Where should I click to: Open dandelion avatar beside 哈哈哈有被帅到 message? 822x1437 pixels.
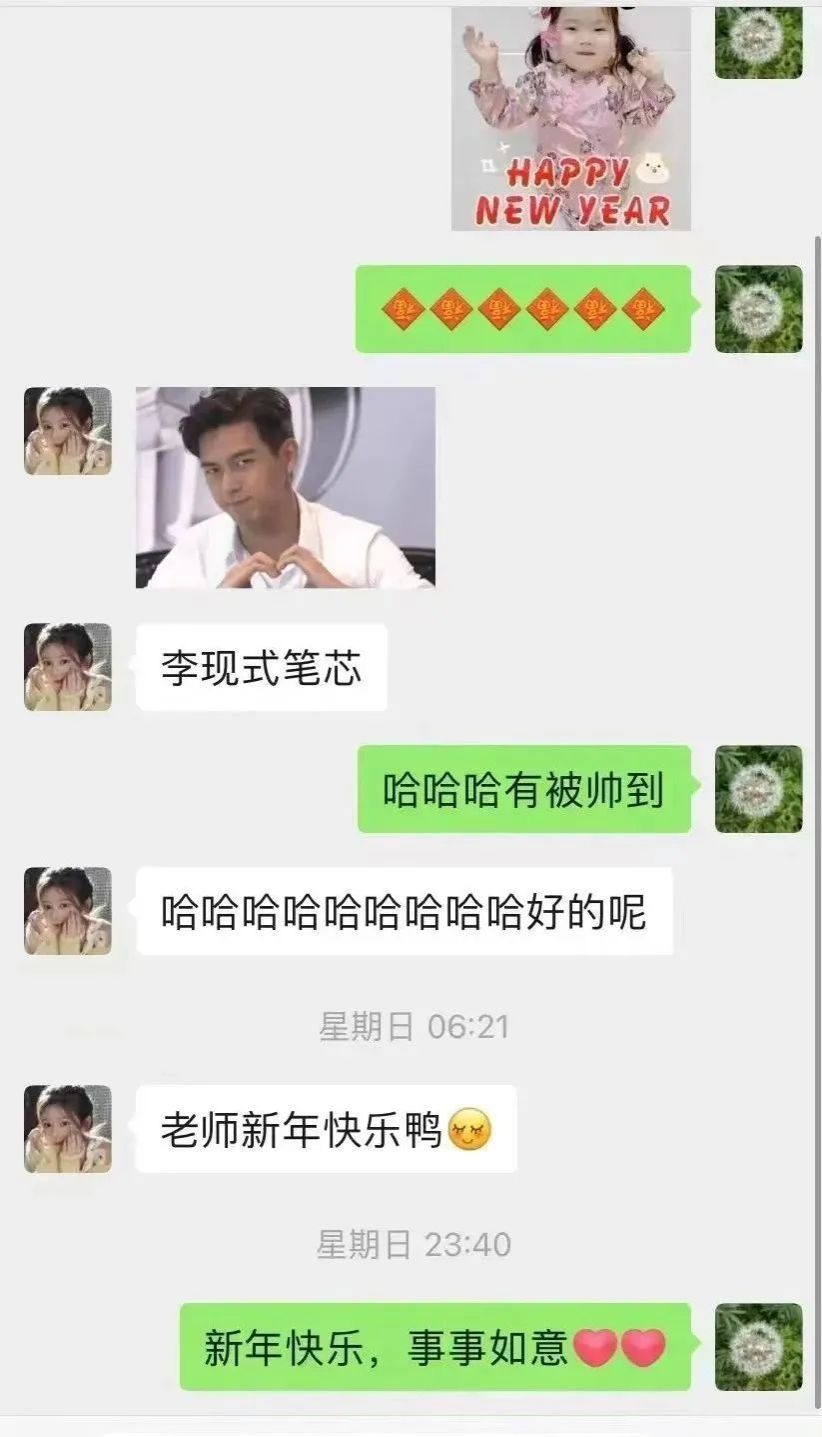coord(758,789)
